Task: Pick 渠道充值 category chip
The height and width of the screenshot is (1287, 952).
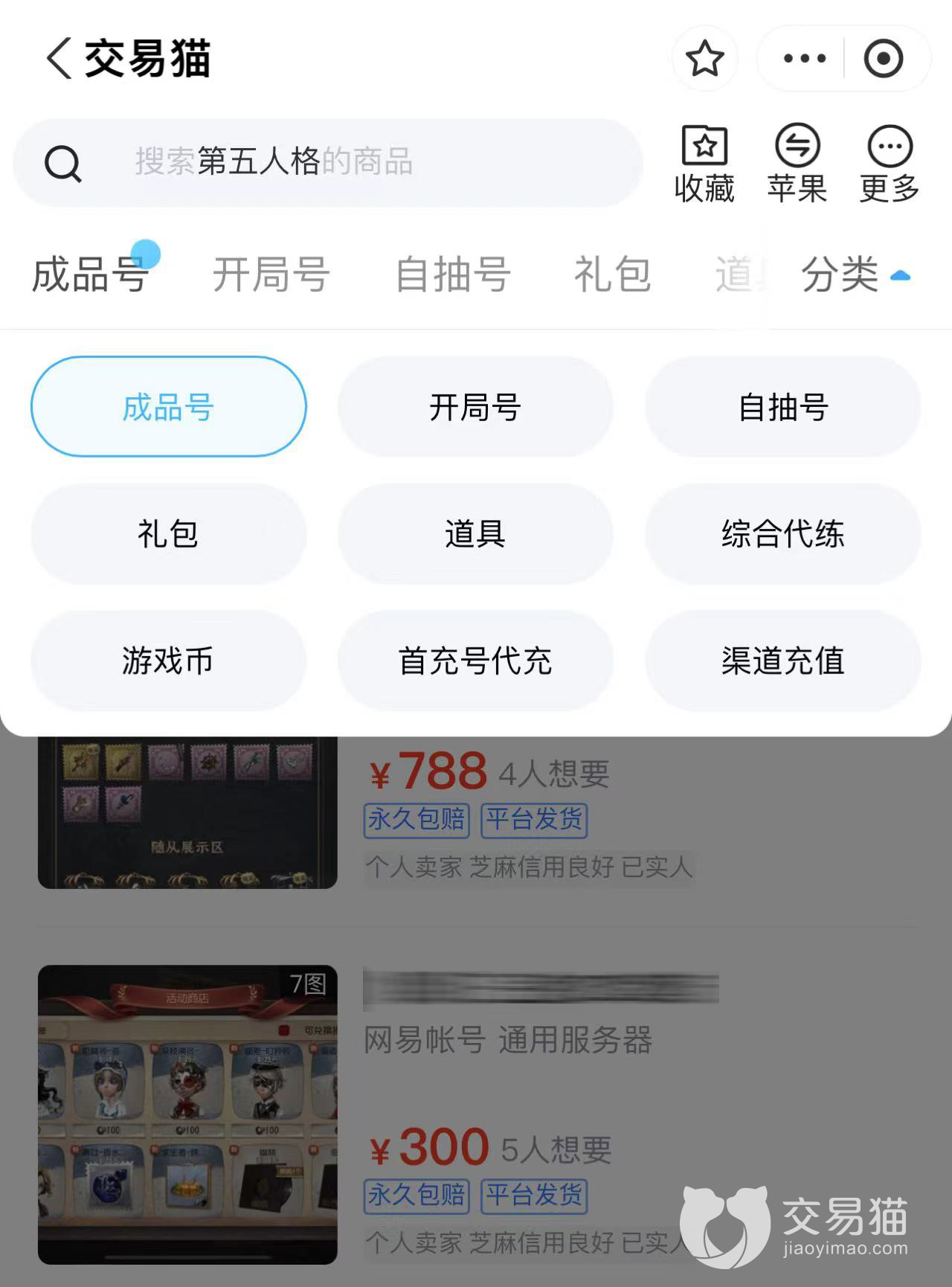Action: pos(782,661)
